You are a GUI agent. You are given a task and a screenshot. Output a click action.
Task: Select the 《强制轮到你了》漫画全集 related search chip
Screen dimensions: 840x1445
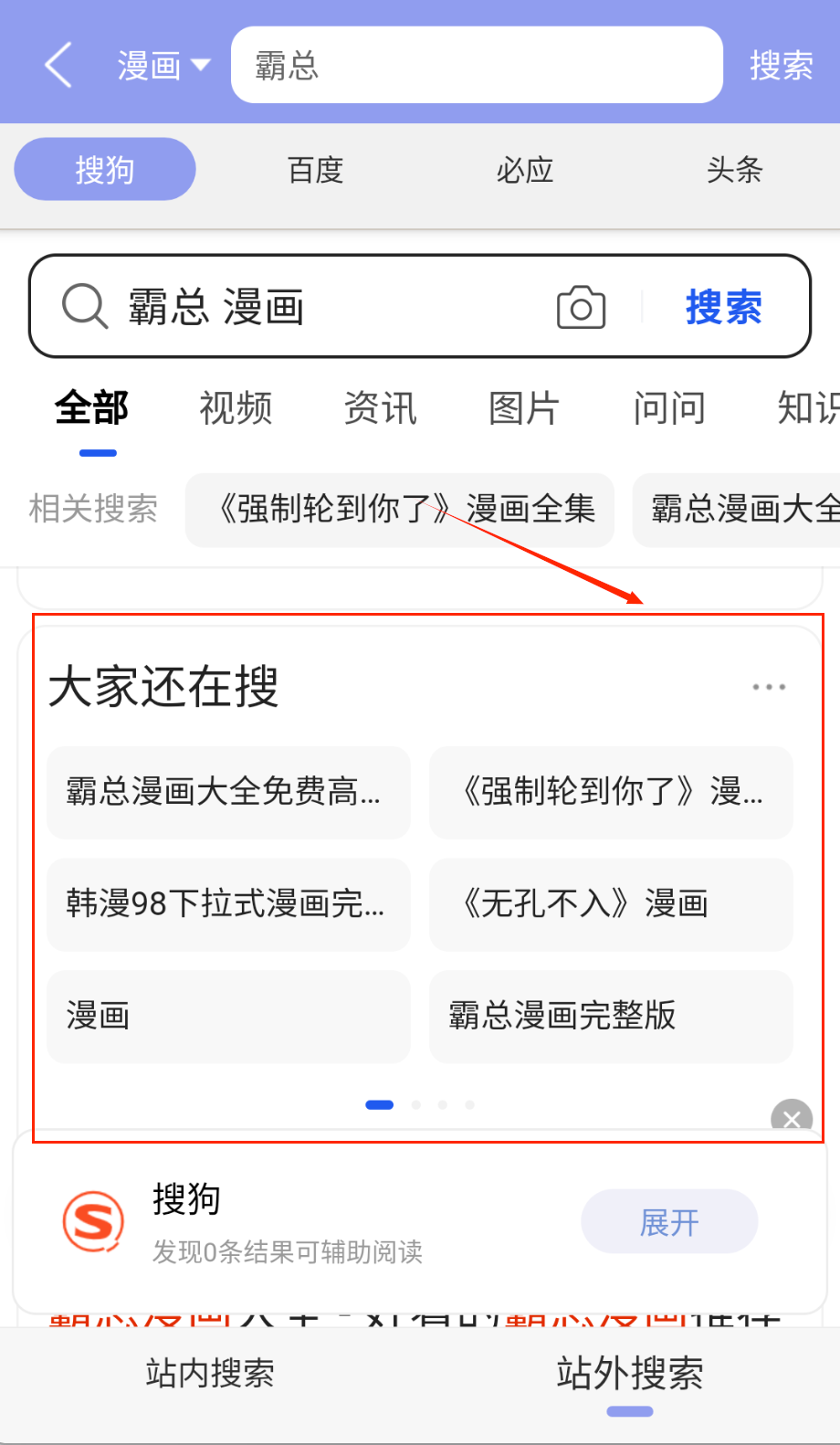coord(400,510)
